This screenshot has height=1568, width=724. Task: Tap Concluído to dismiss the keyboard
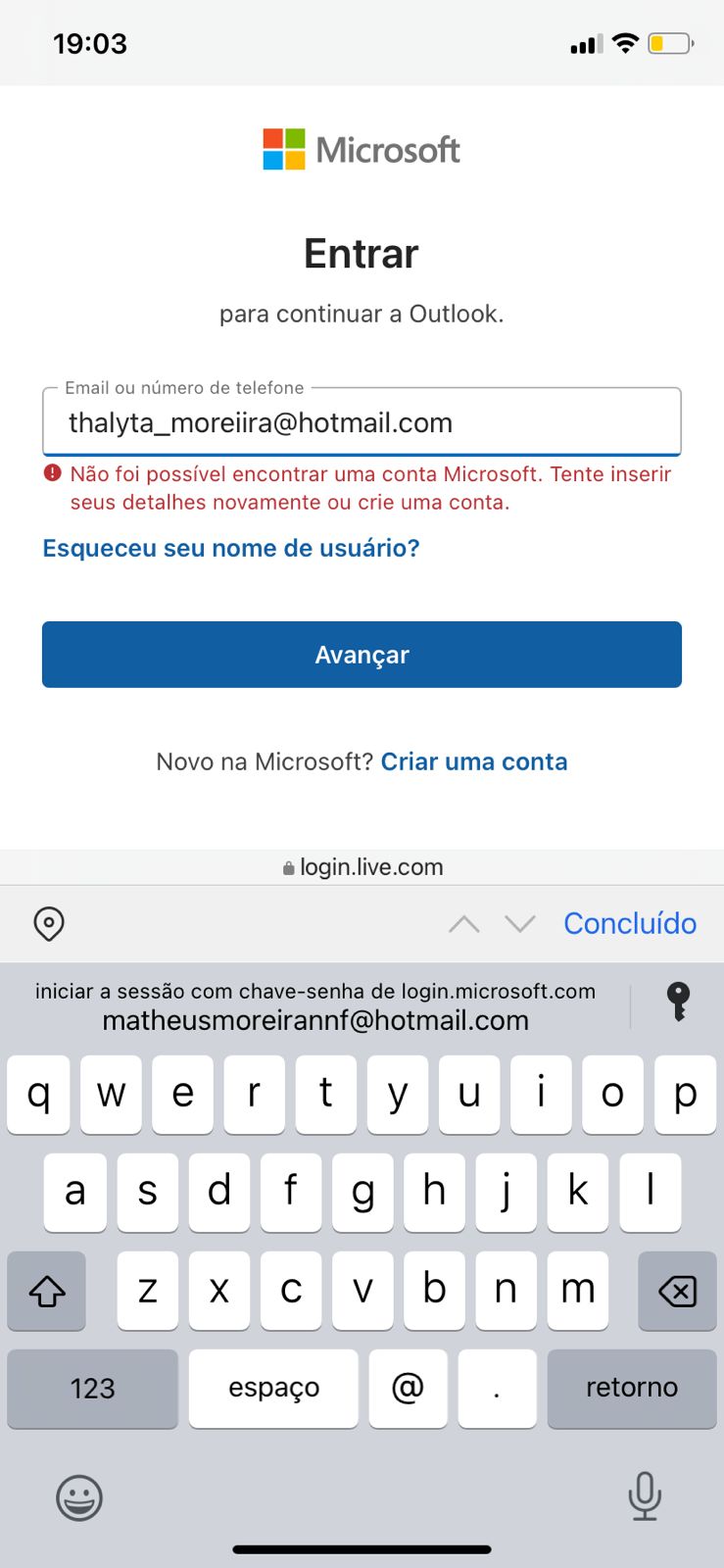pos(630,923)
